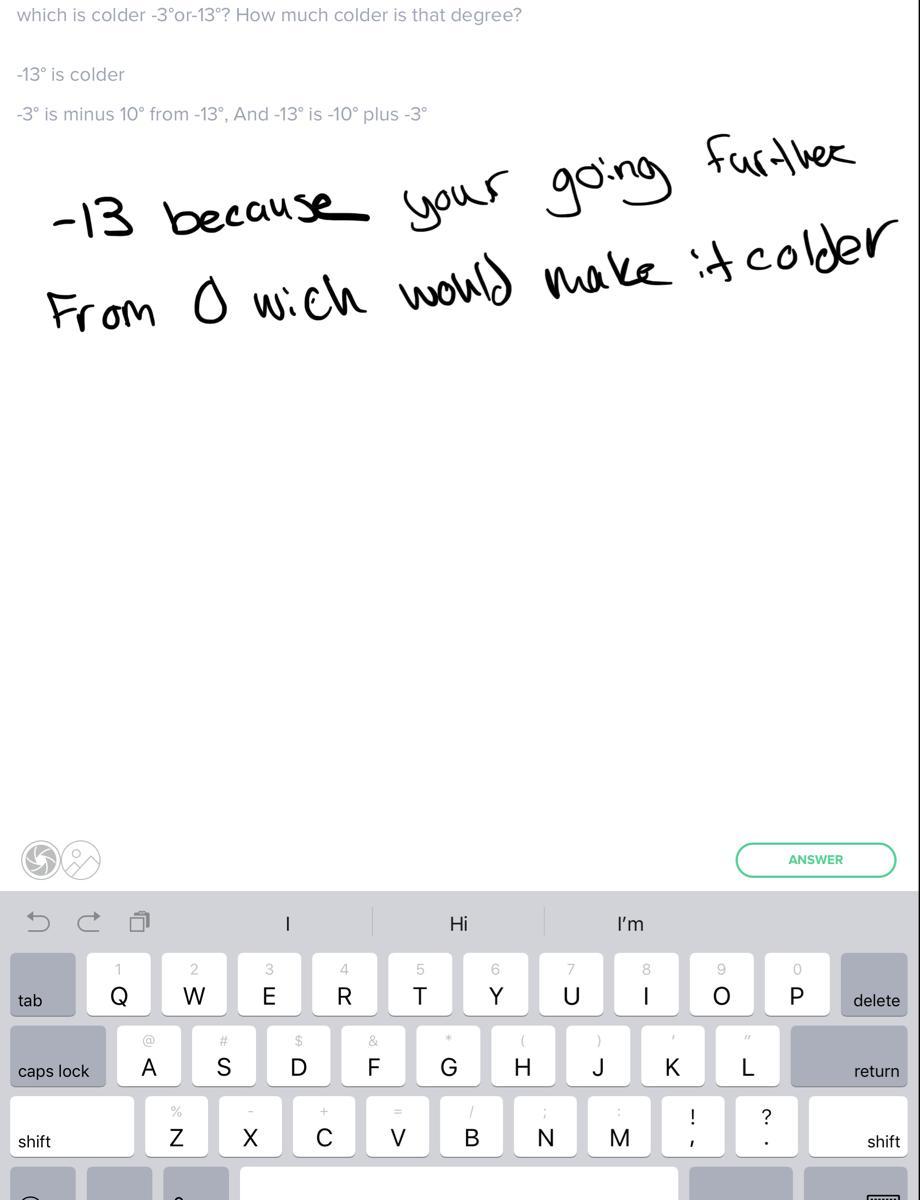Redo the last typing action
Image resolution: width=920 pixels, height=1200 pixels.
pos(89,922)
